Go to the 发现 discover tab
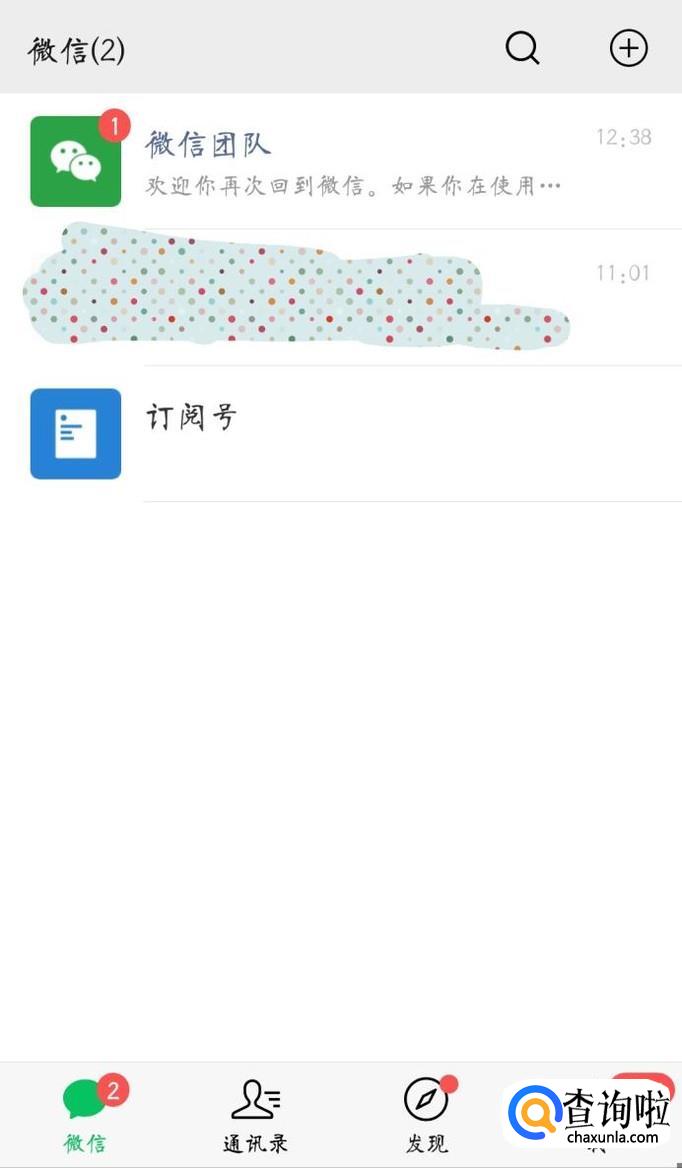 point(426,1115)
